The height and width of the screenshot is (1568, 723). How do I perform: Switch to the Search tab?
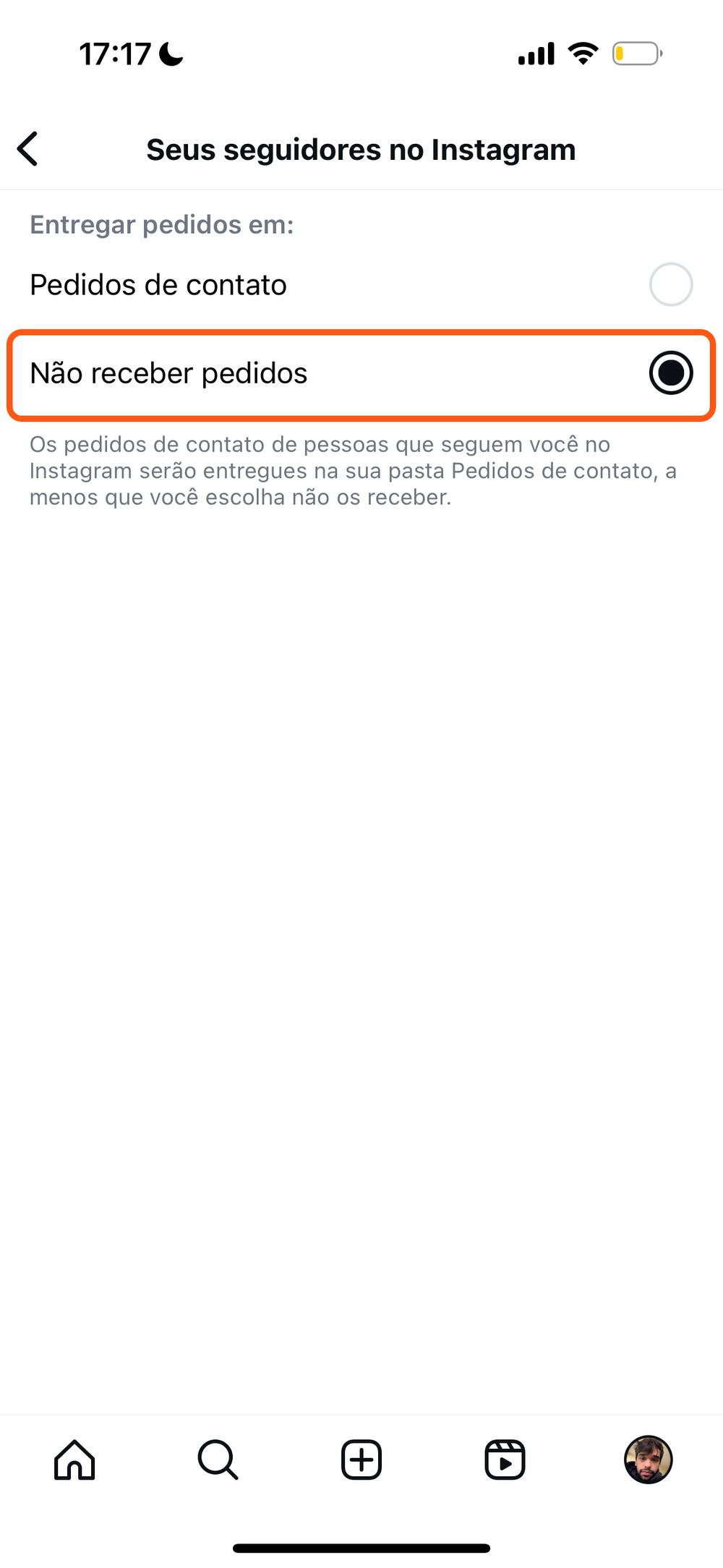(218, 1460)
